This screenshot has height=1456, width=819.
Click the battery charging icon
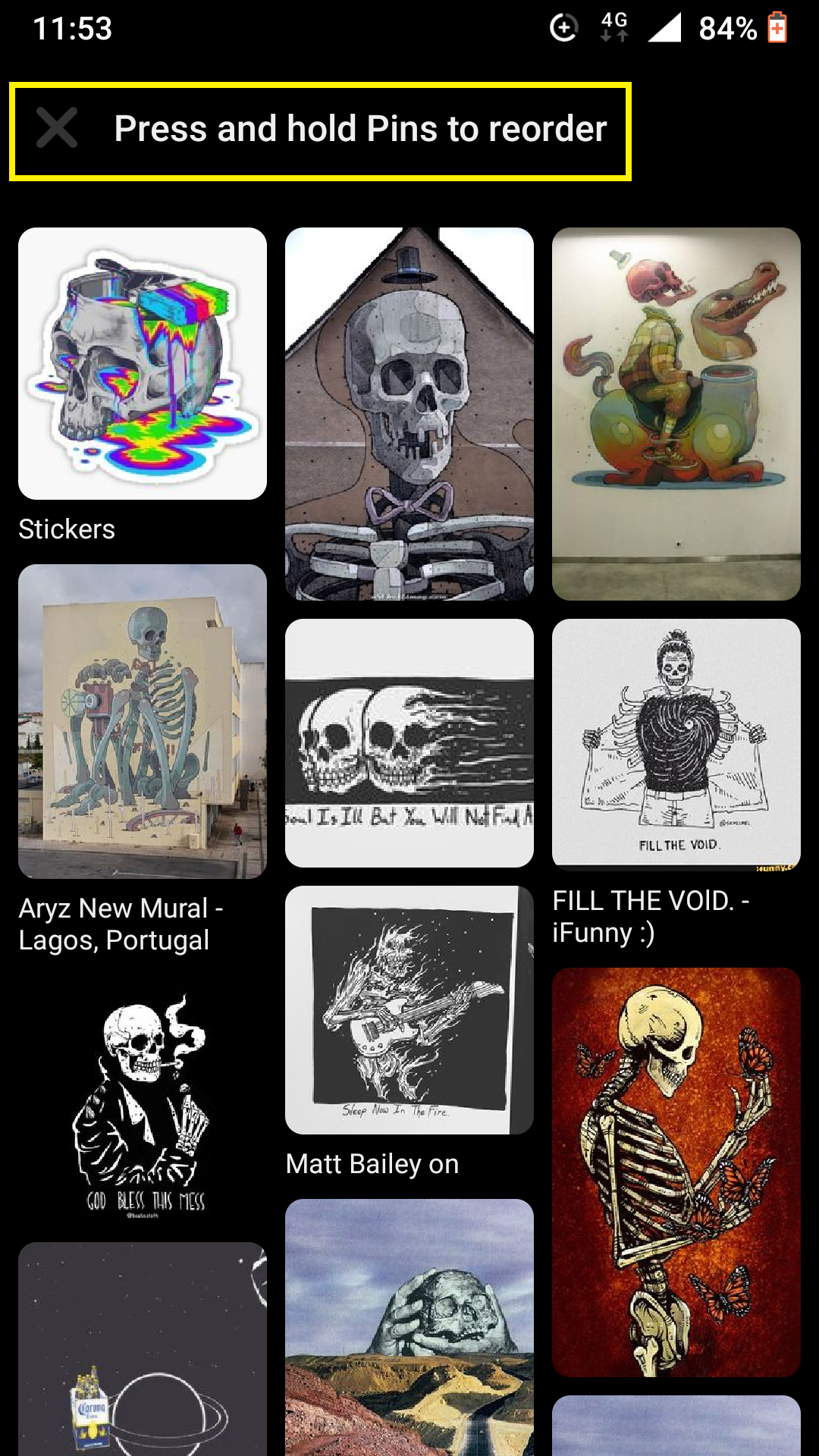780,27
